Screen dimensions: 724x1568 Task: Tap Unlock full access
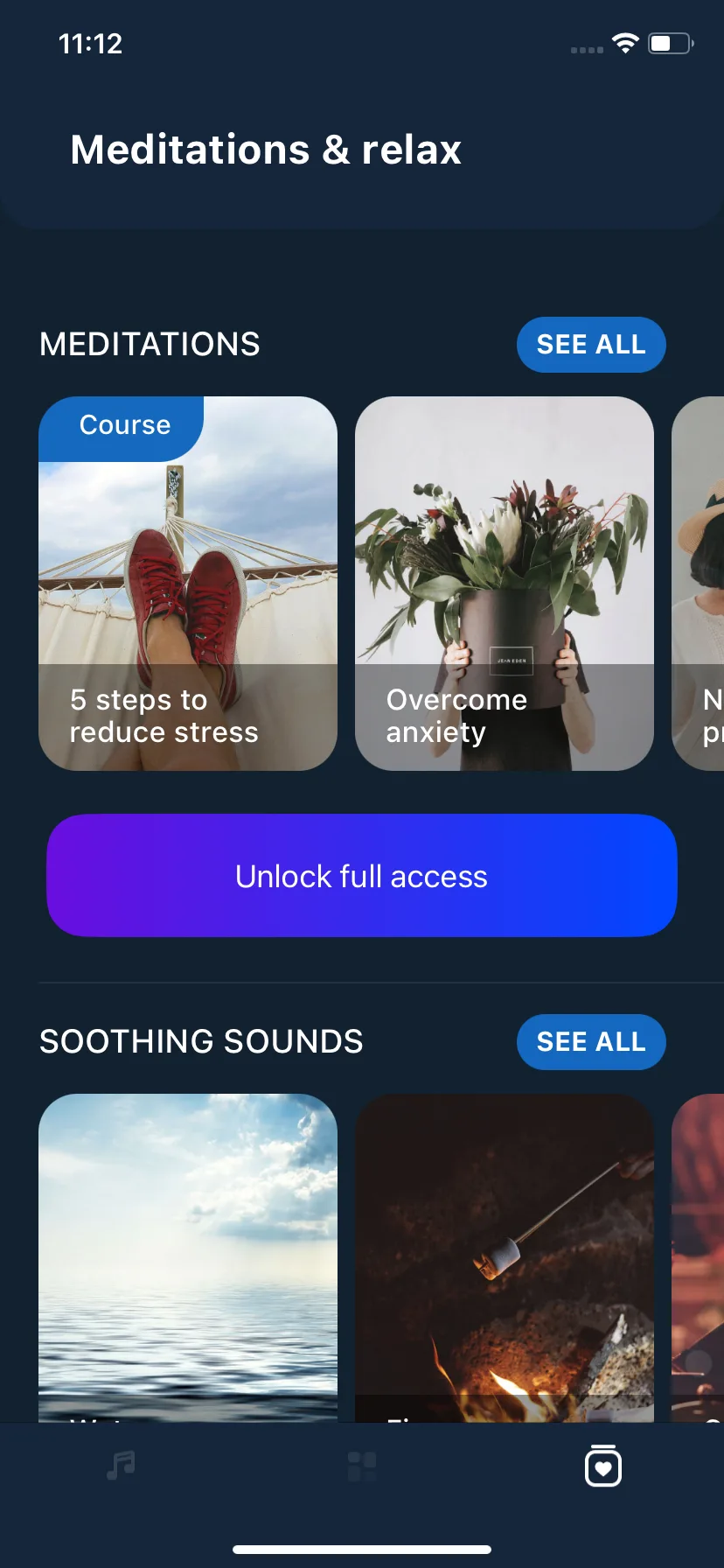[x=362, y=876]
